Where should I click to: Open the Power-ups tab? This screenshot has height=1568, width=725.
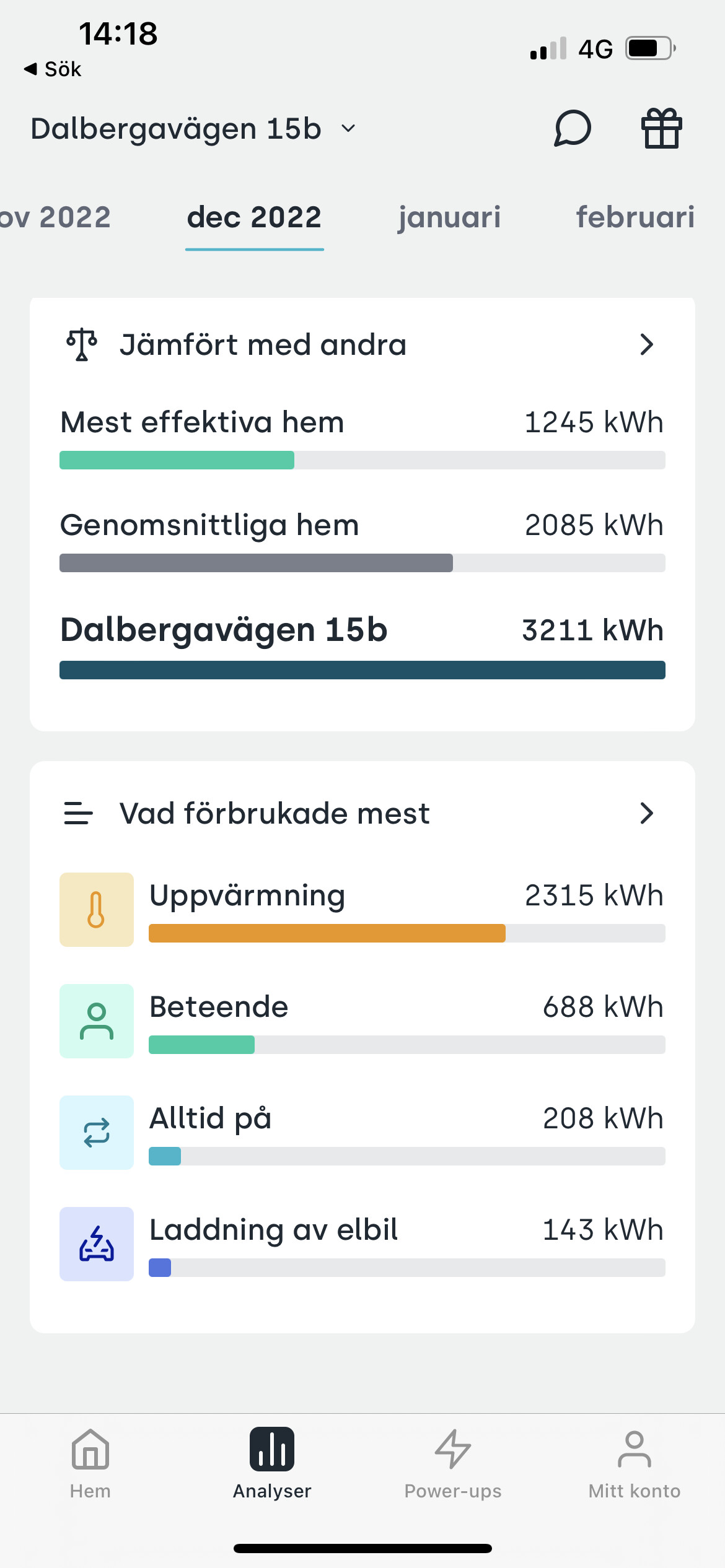[453, 1463]
